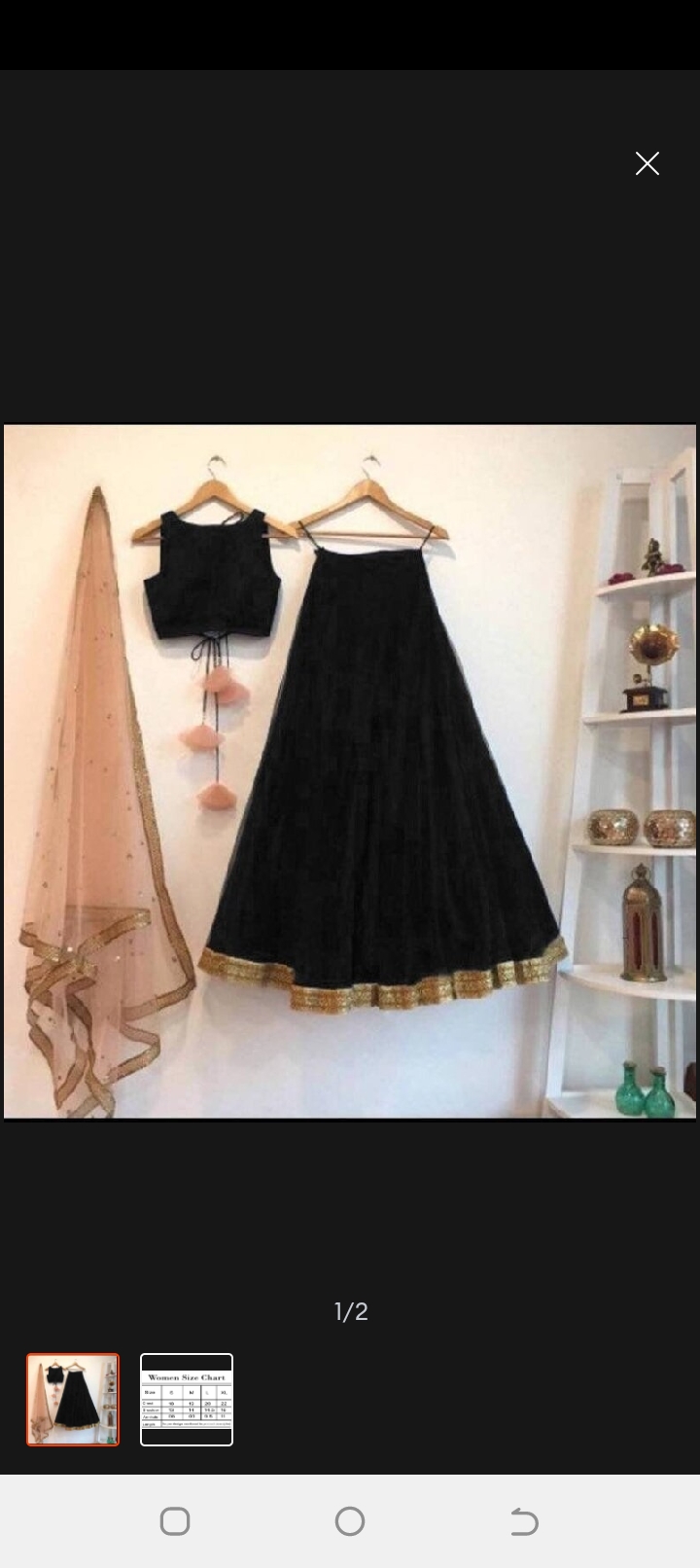
Task: Close the image viewer
Action: coord(647,163)
